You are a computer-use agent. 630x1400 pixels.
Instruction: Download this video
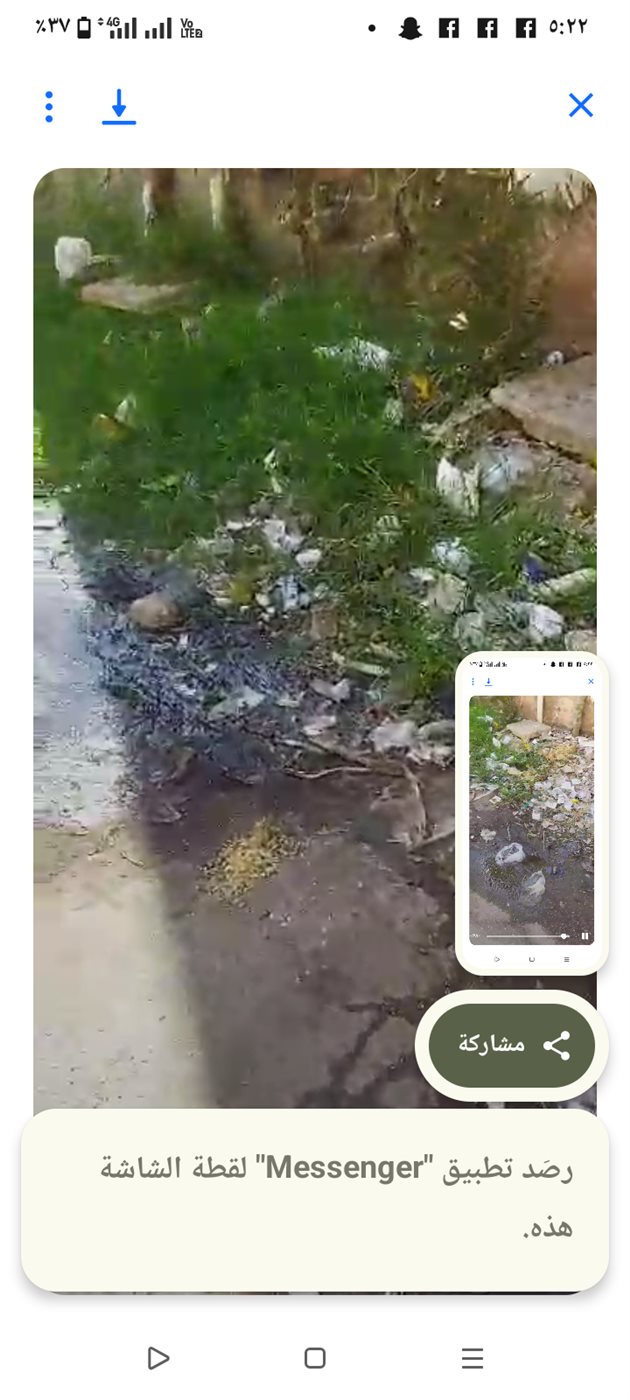[x=119, y=106]
